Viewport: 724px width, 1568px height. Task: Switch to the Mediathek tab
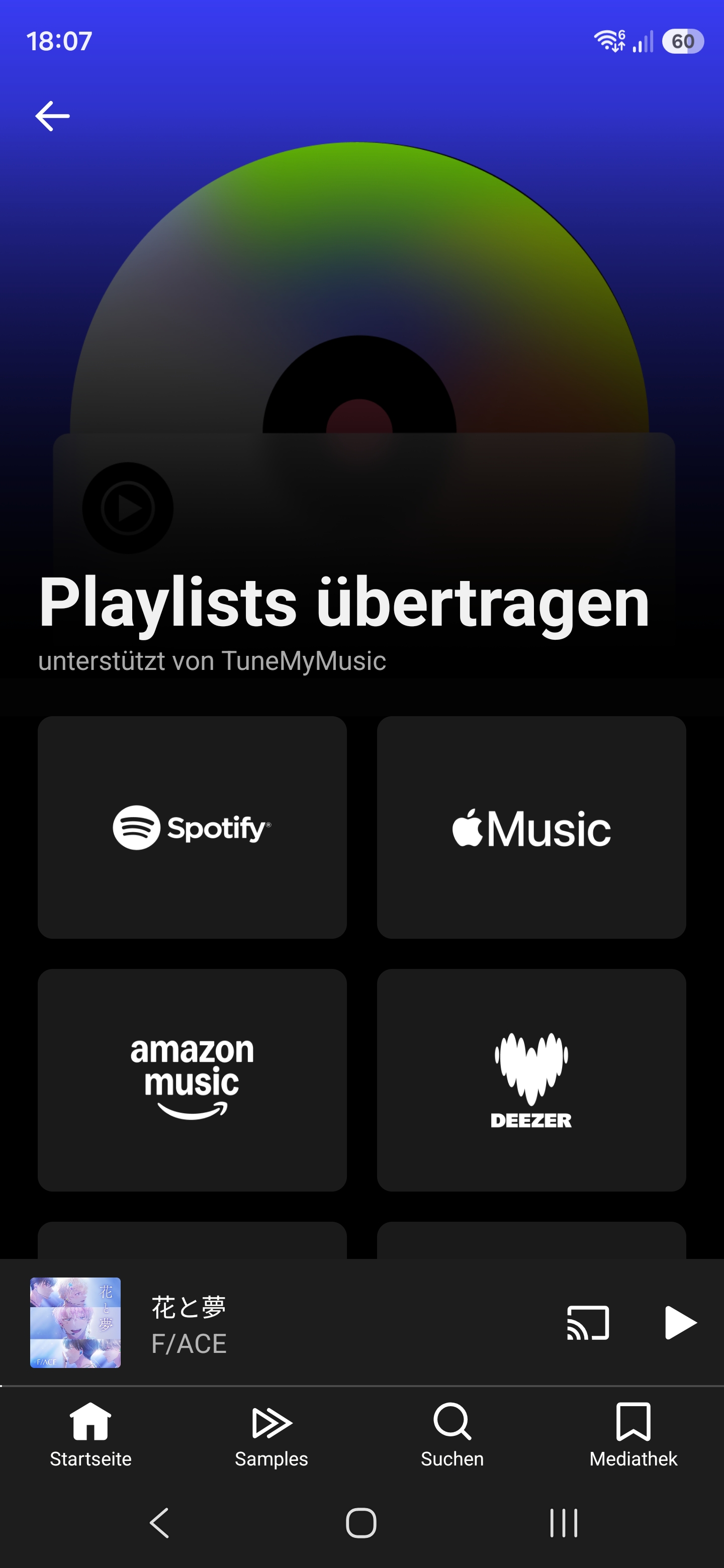click(633, 1434)
